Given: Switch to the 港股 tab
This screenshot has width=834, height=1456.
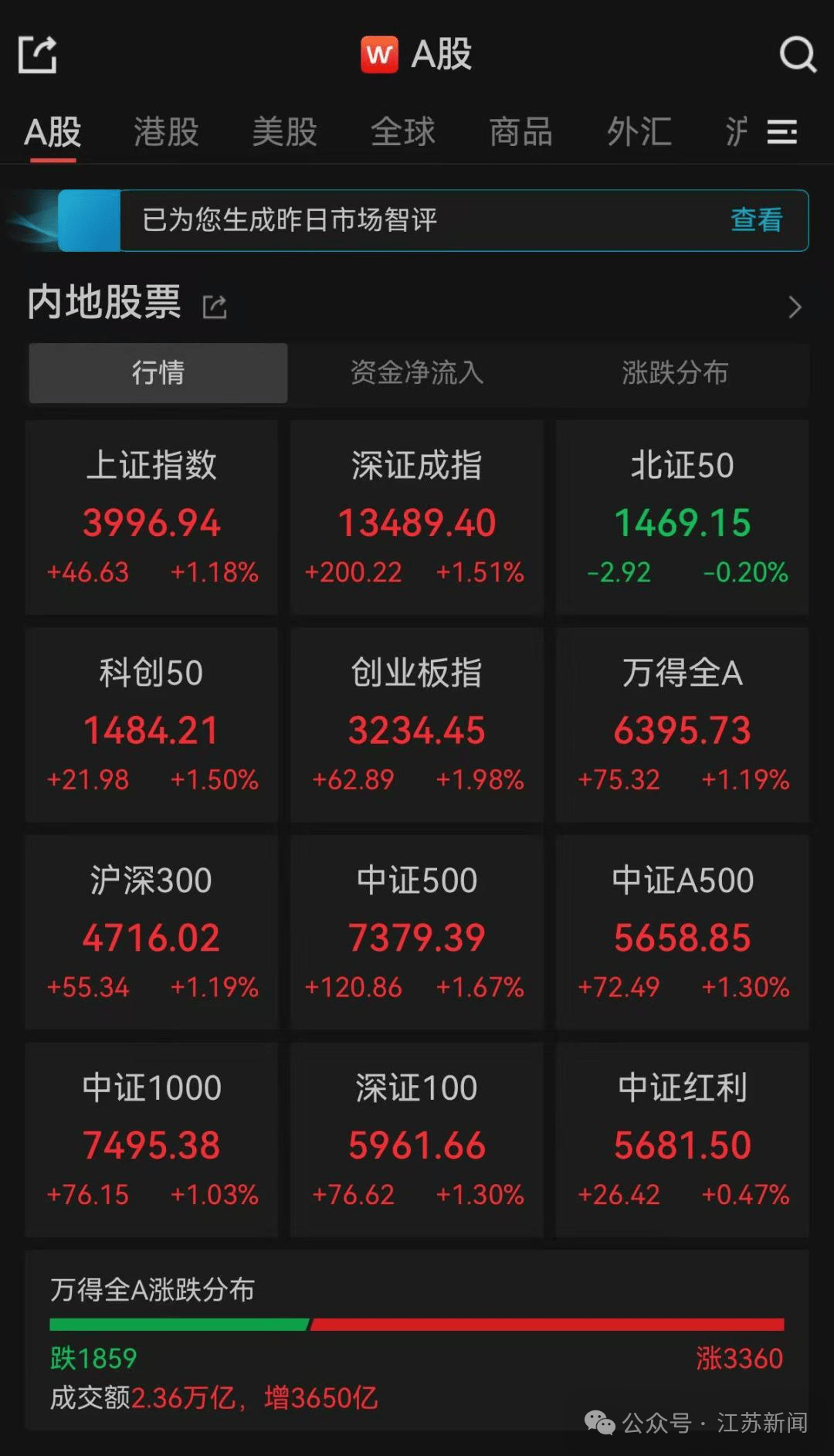Looking at the screenshot, I should click(x=164, y=133).
